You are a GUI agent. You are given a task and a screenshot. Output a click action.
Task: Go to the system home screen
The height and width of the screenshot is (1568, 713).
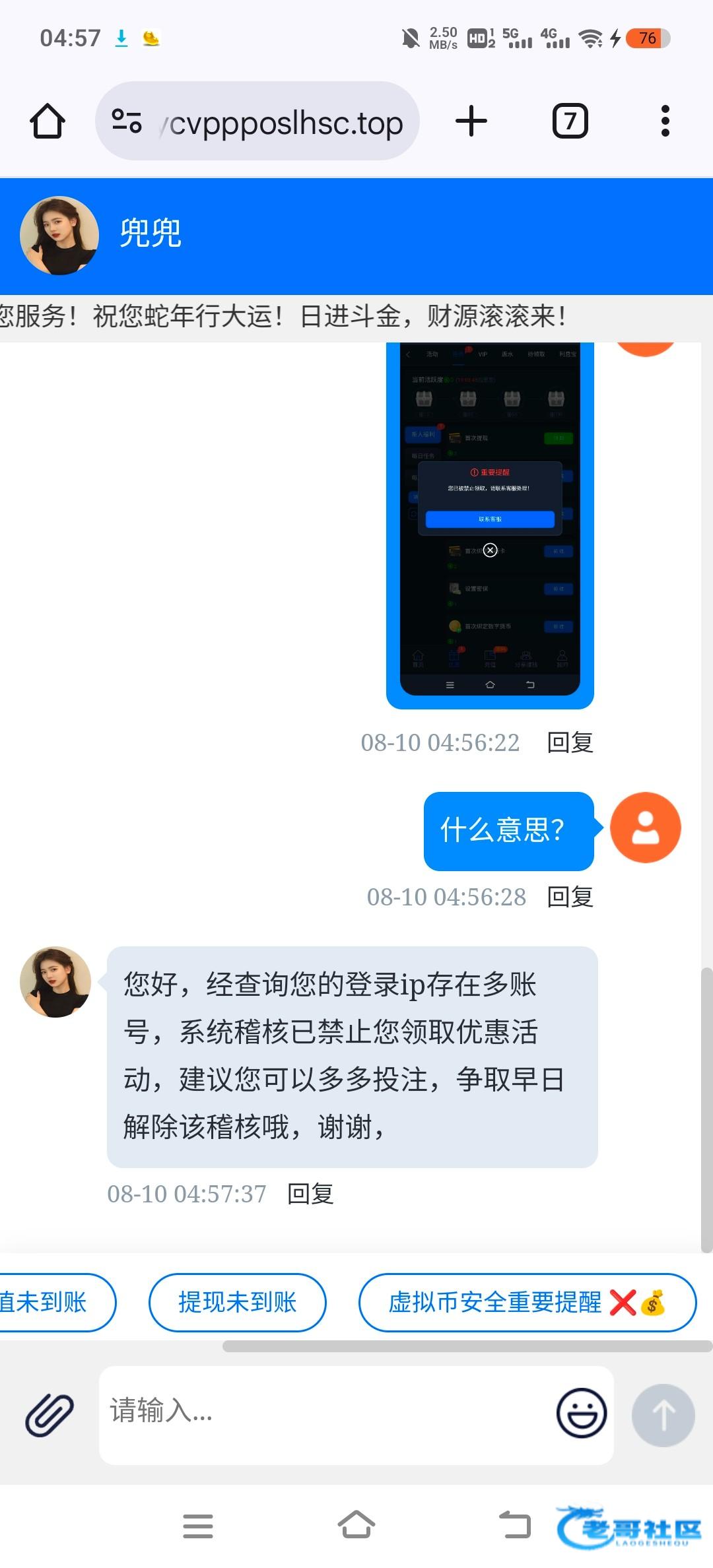pos(356,1525)
